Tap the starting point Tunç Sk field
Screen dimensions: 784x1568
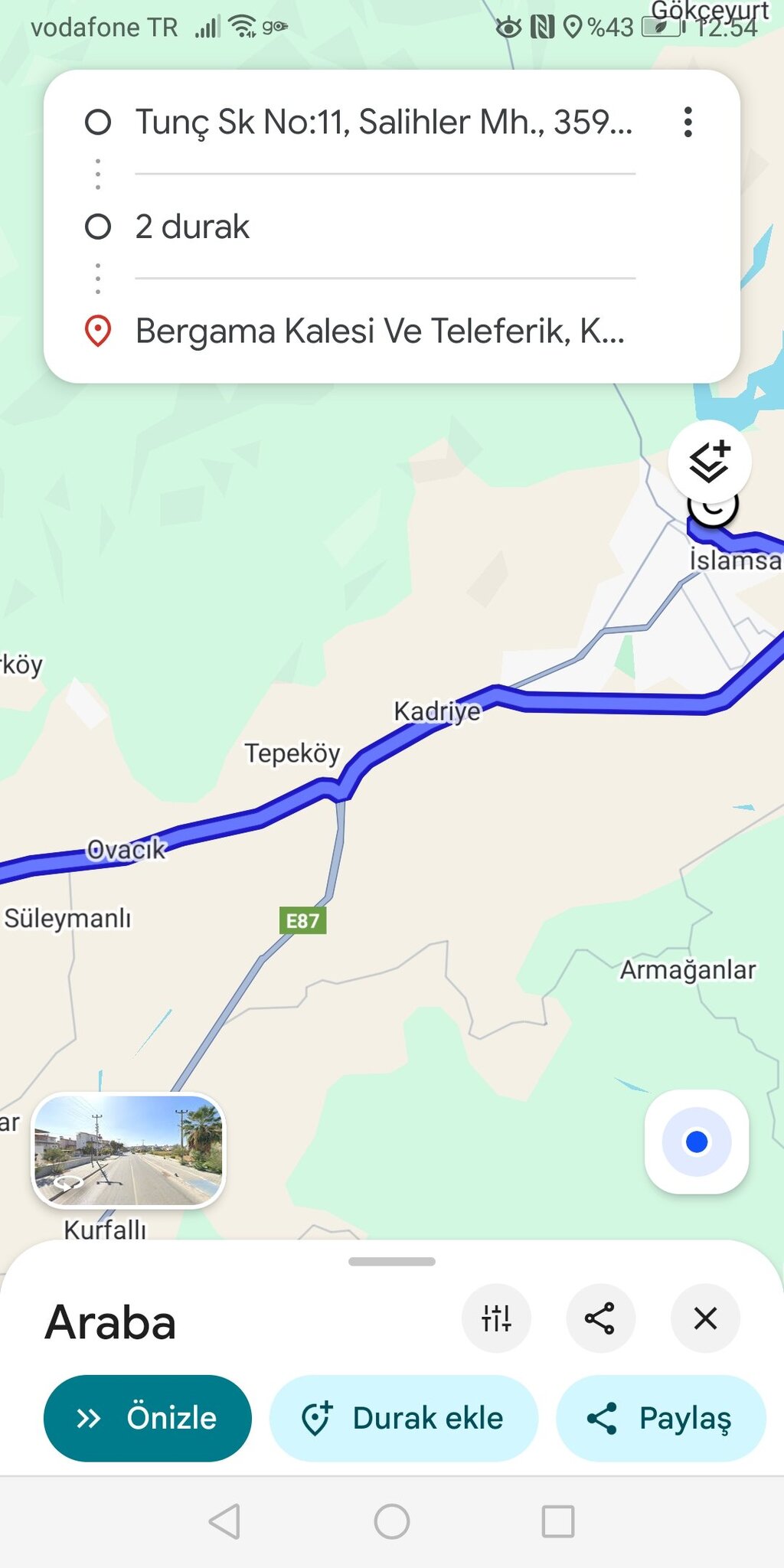coord(384,121)
